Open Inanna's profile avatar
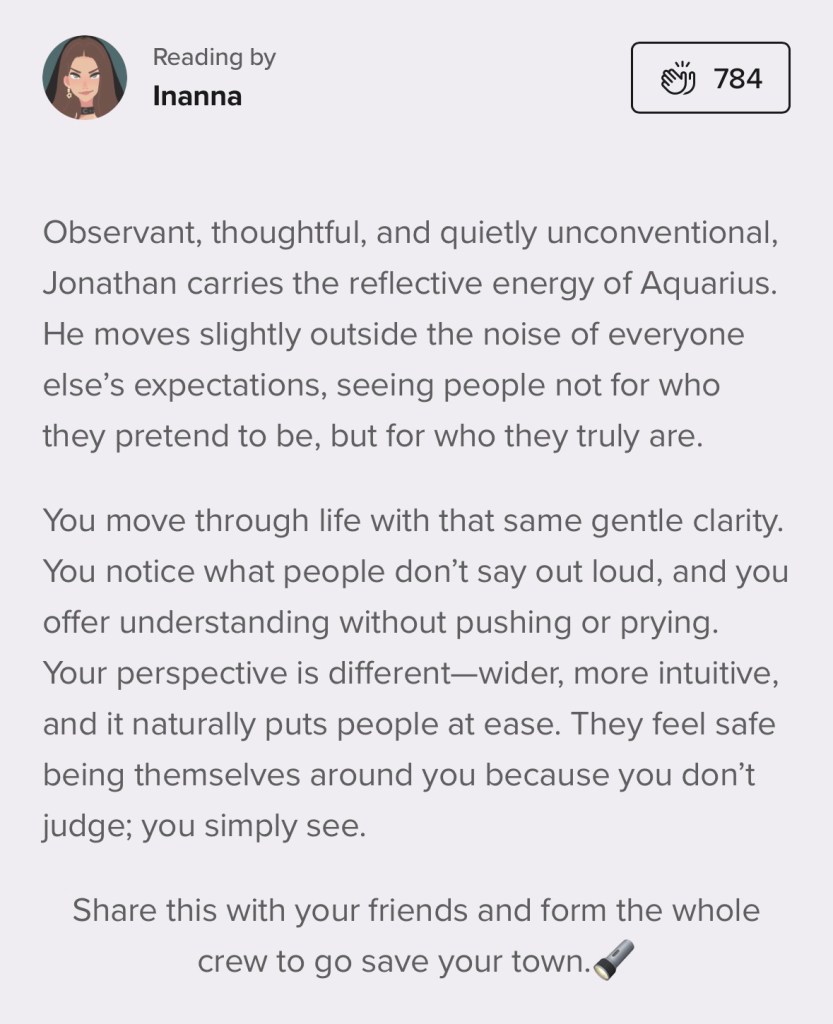This screenshot has width=833, height=1024. tap(85, 78)
